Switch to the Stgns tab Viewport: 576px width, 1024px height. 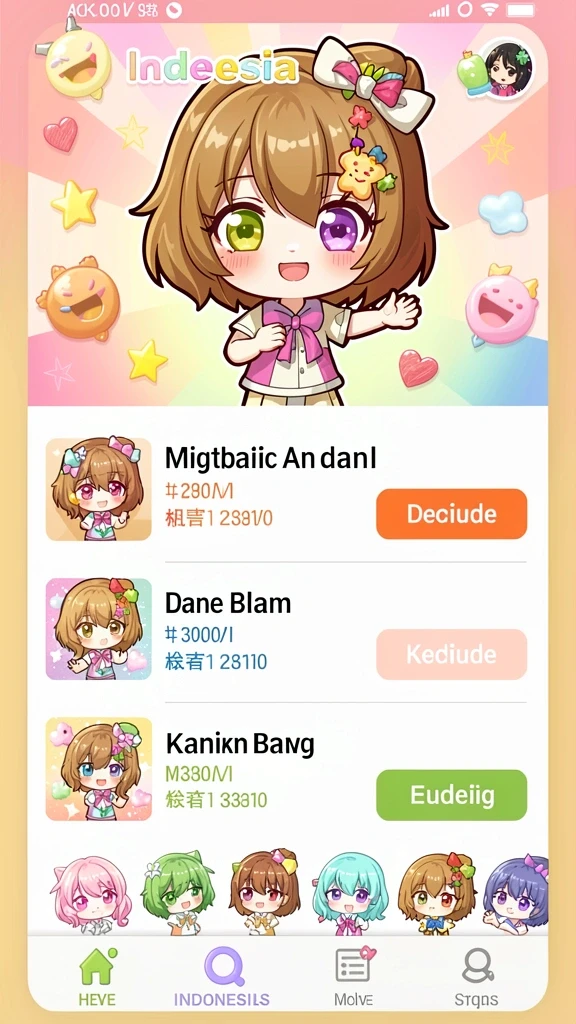pos(477,976)
